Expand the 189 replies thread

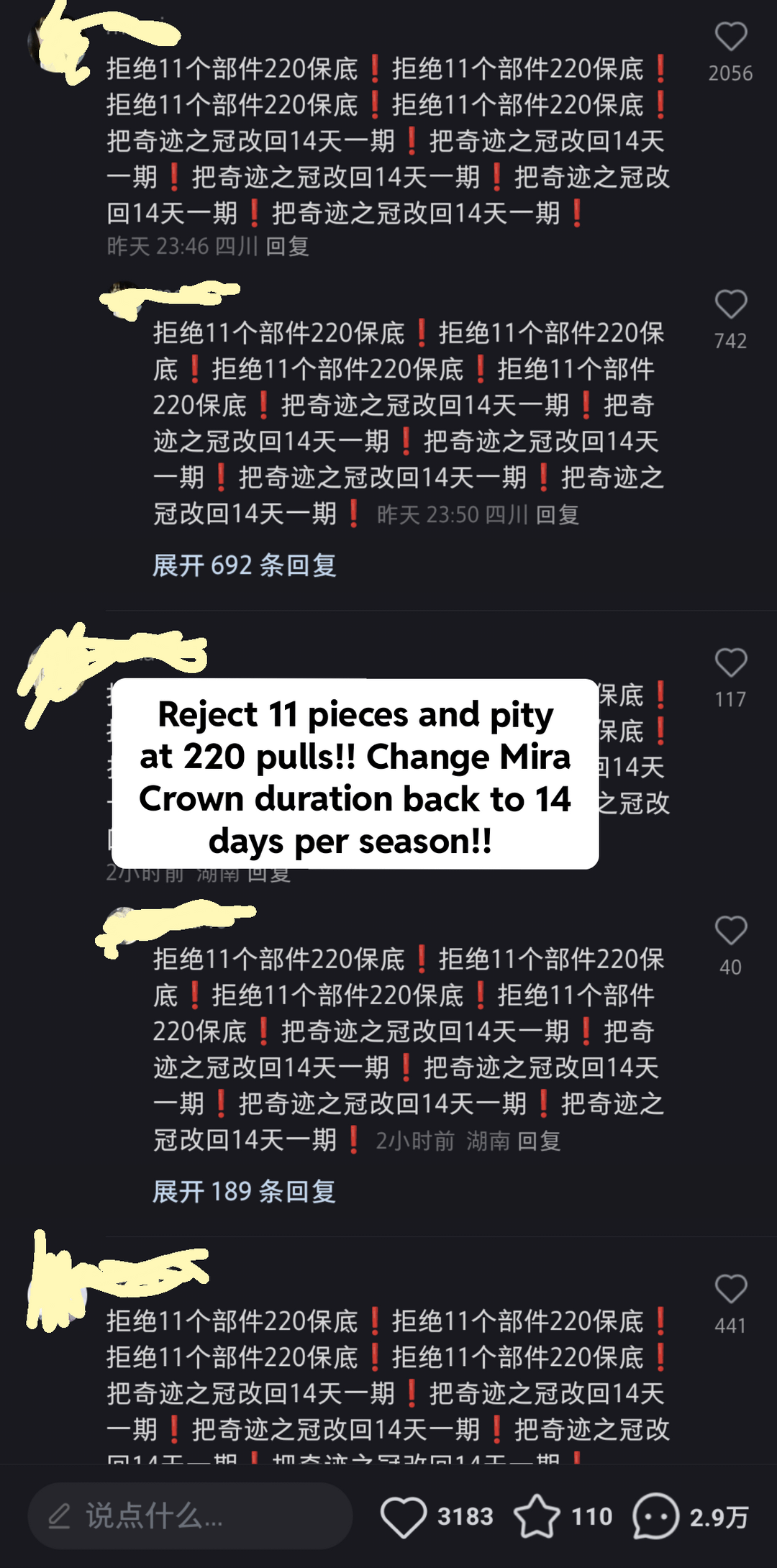(x=244, y=1192)
